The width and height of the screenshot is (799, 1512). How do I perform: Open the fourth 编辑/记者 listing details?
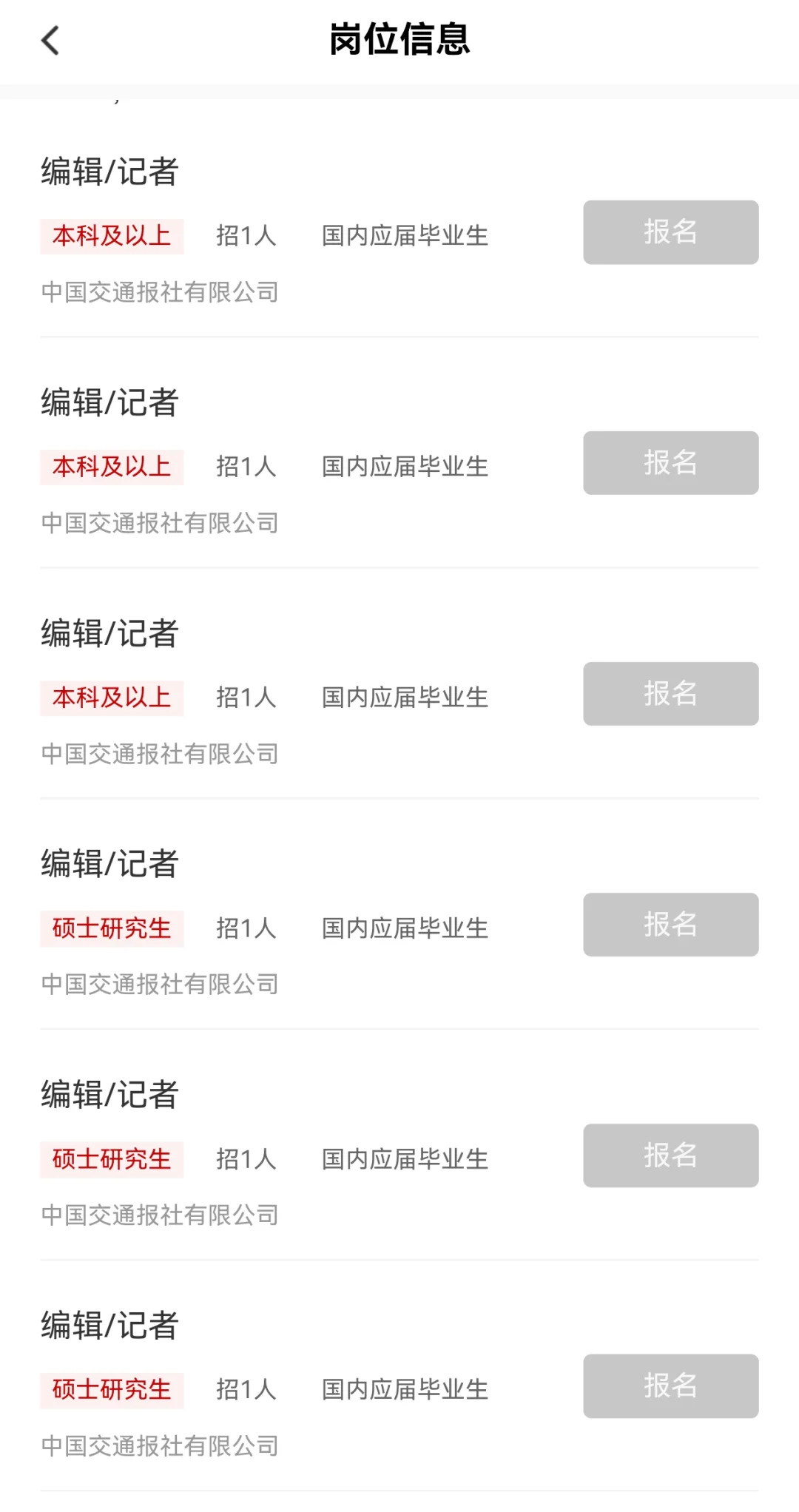click(x=108, y=865)
